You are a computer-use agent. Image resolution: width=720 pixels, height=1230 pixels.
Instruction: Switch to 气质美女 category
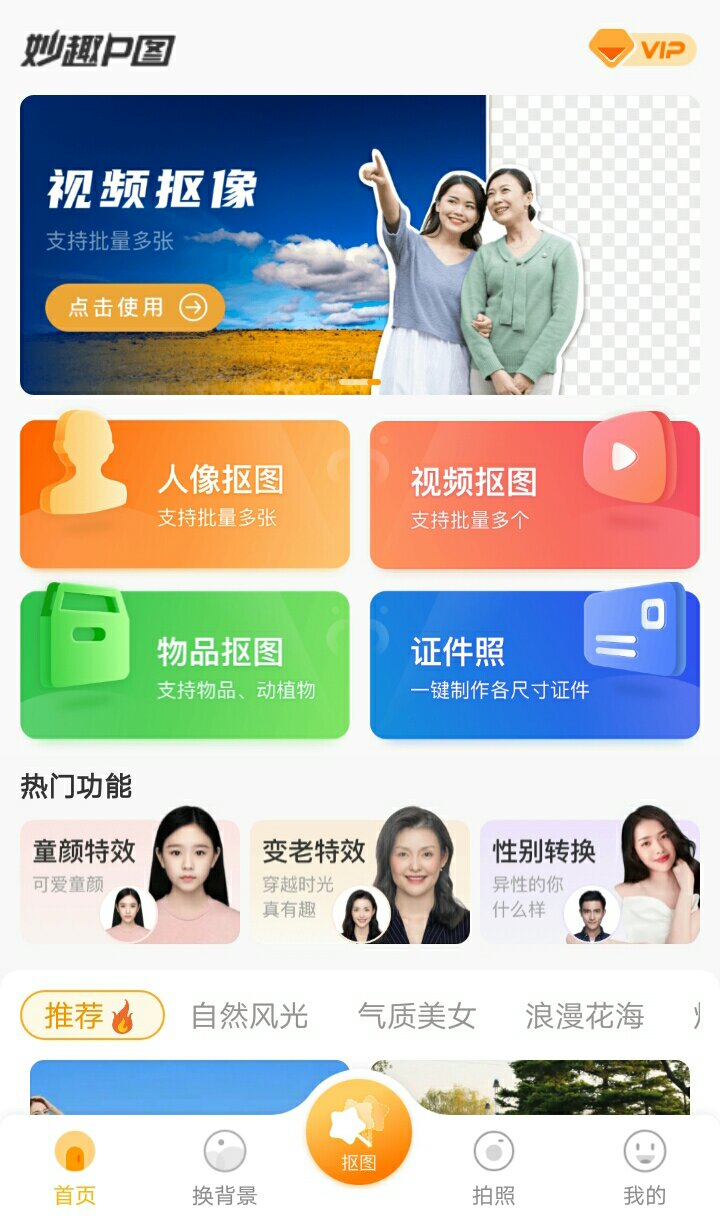(x=416, y=1017)
